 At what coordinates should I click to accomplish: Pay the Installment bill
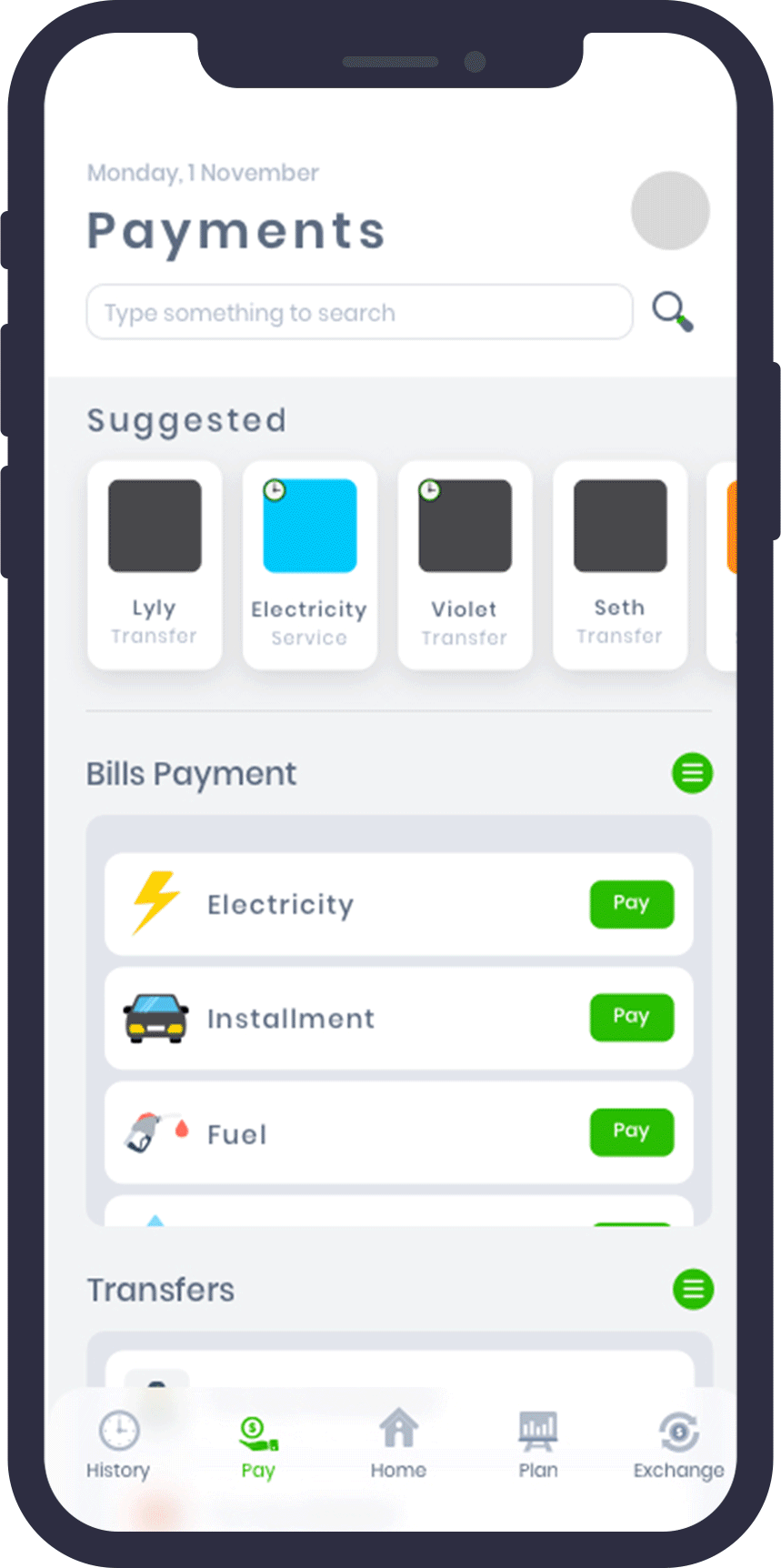click(631, 1017)
